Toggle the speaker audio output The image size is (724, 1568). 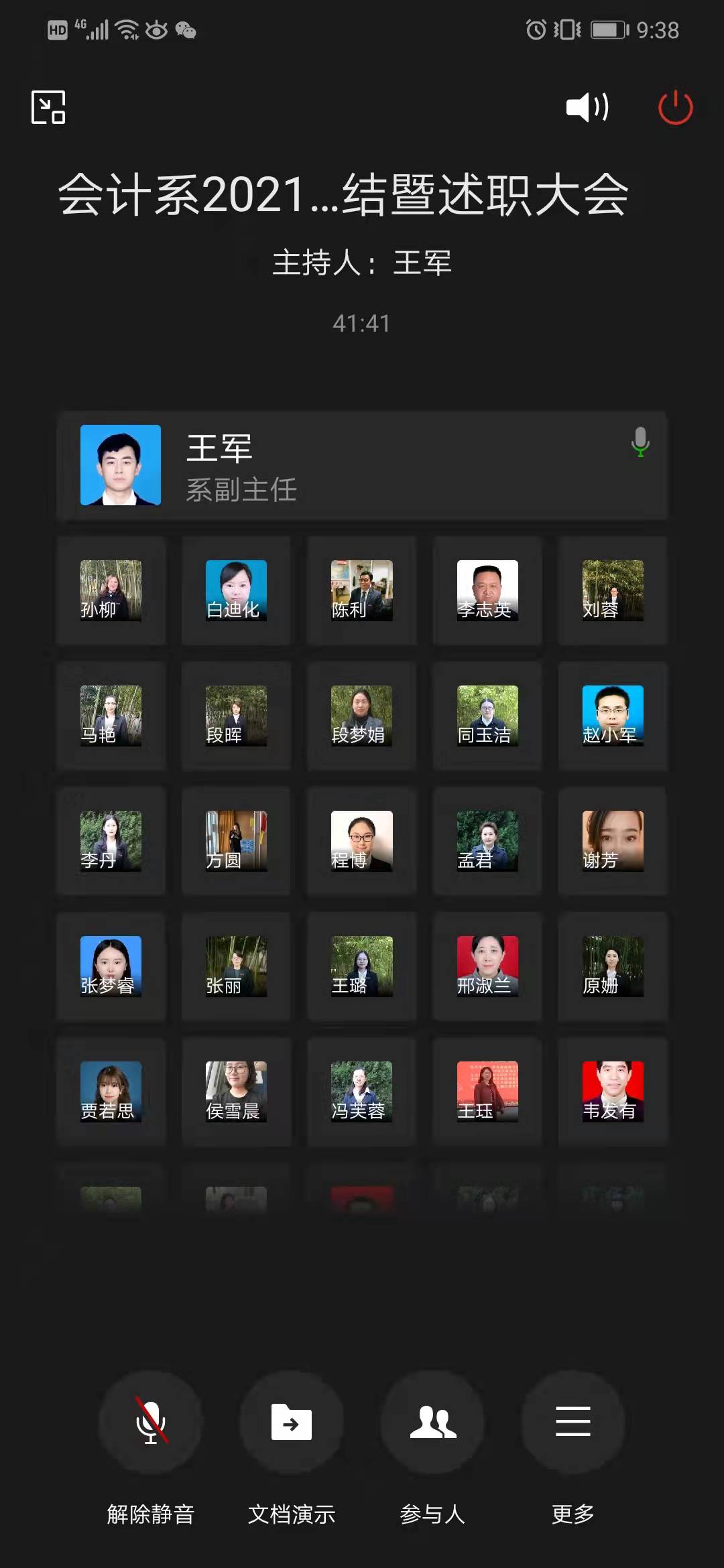[587, 107]
